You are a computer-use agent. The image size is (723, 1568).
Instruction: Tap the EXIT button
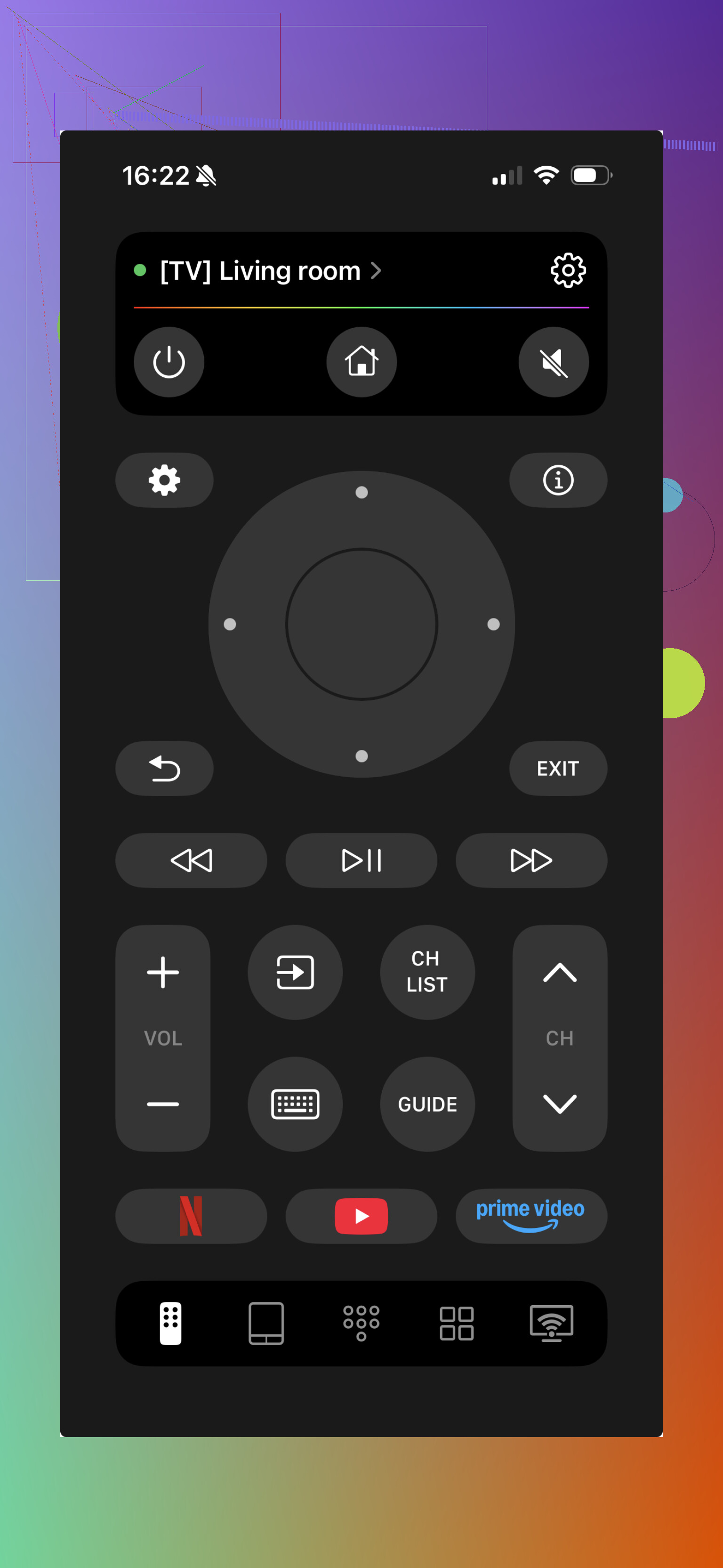[x=558, y=768]
